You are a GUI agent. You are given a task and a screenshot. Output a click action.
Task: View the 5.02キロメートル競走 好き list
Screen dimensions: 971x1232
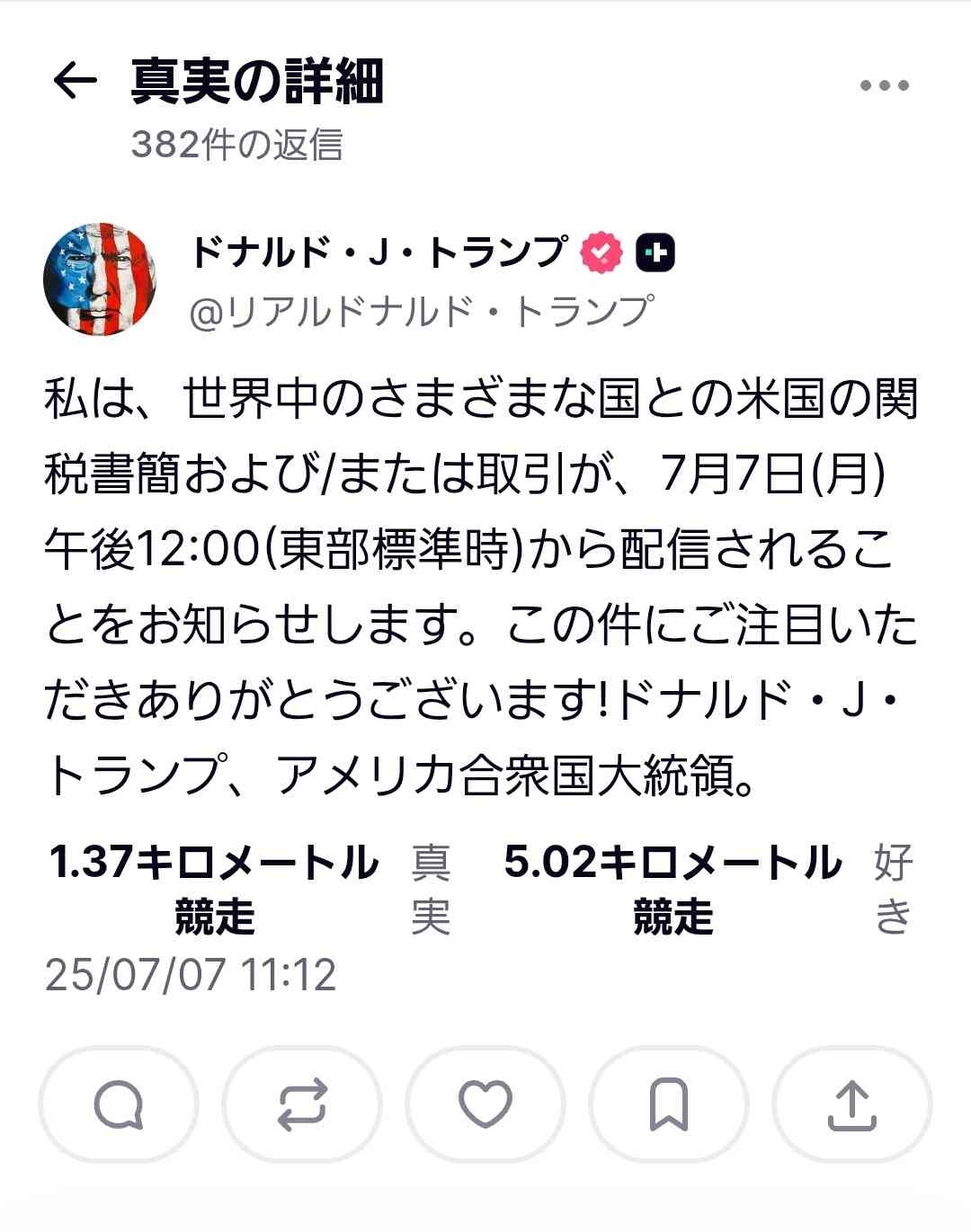click(x=708, y=890)
